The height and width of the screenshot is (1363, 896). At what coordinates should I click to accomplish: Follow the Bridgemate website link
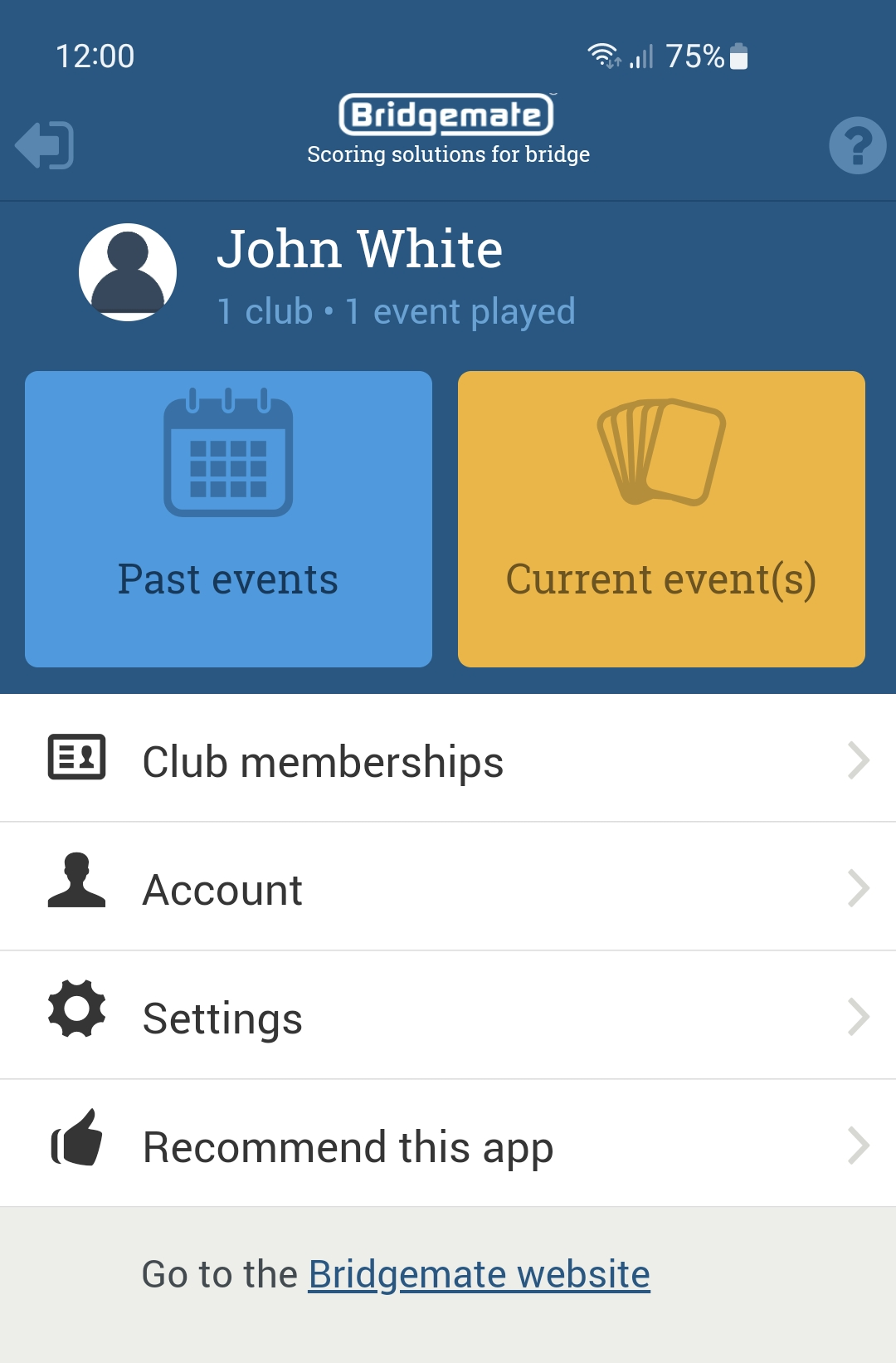tap(479, 1274)
